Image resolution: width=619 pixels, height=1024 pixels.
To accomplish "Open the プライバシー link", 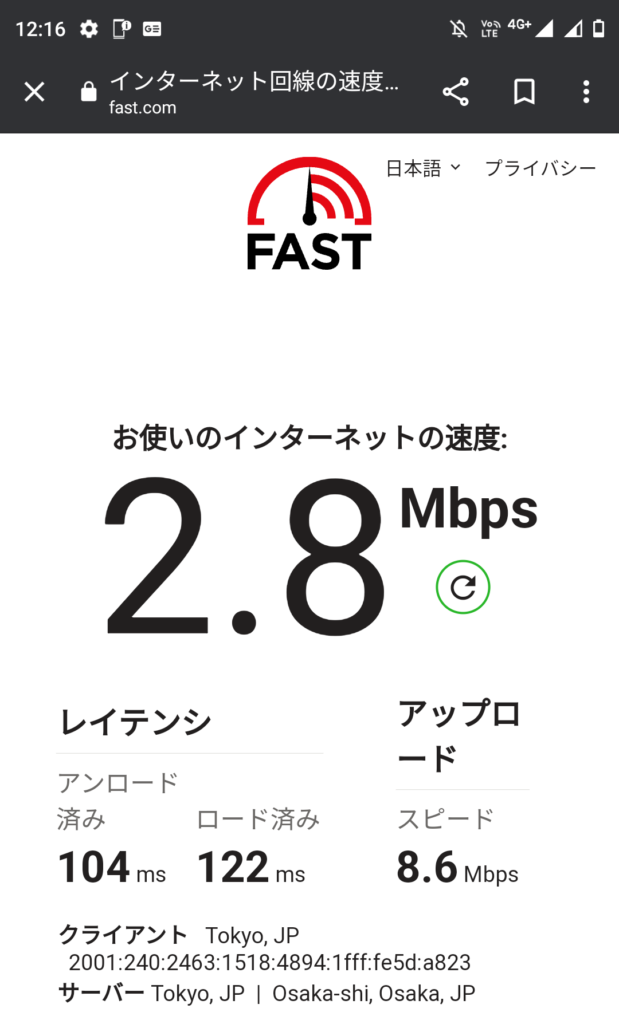I will pos(541,168).
